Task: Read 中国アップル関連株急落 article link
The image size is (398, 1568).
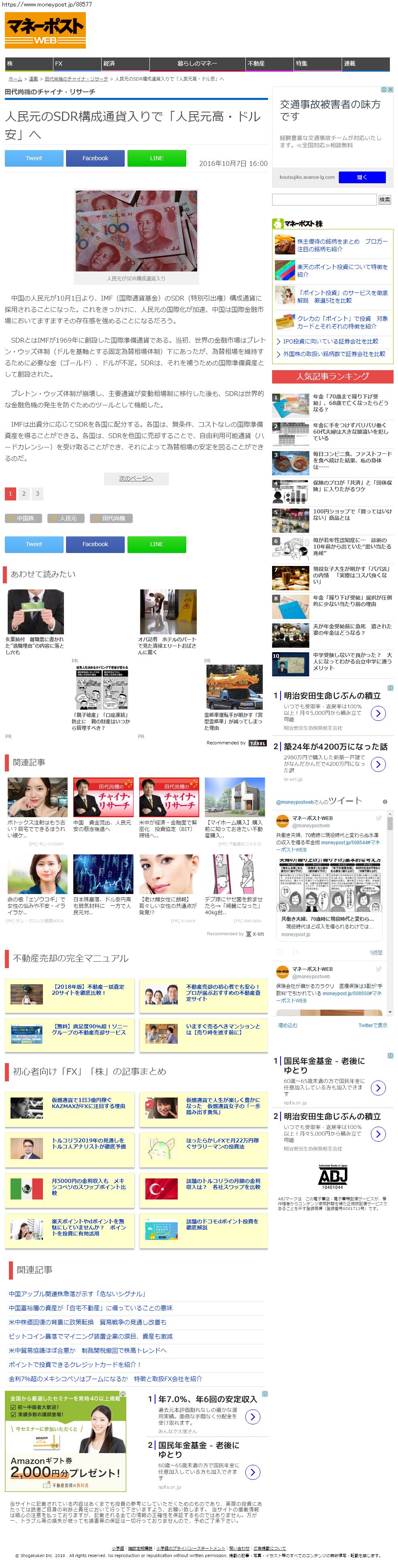Action: point(77,1293)
